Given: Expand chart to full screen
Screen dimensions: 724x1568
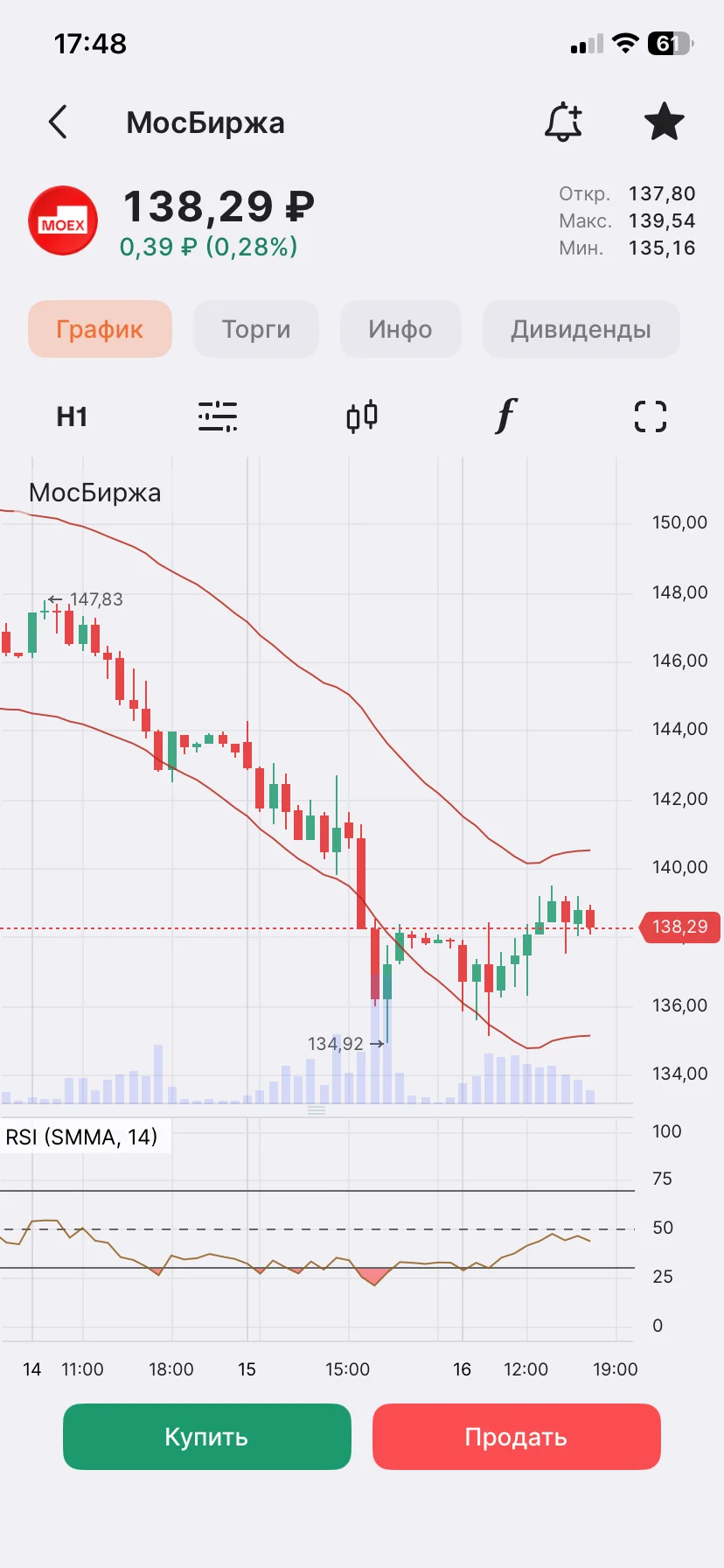Looking at the screenshot, I should pyautogui.click(x=651, y=416).
